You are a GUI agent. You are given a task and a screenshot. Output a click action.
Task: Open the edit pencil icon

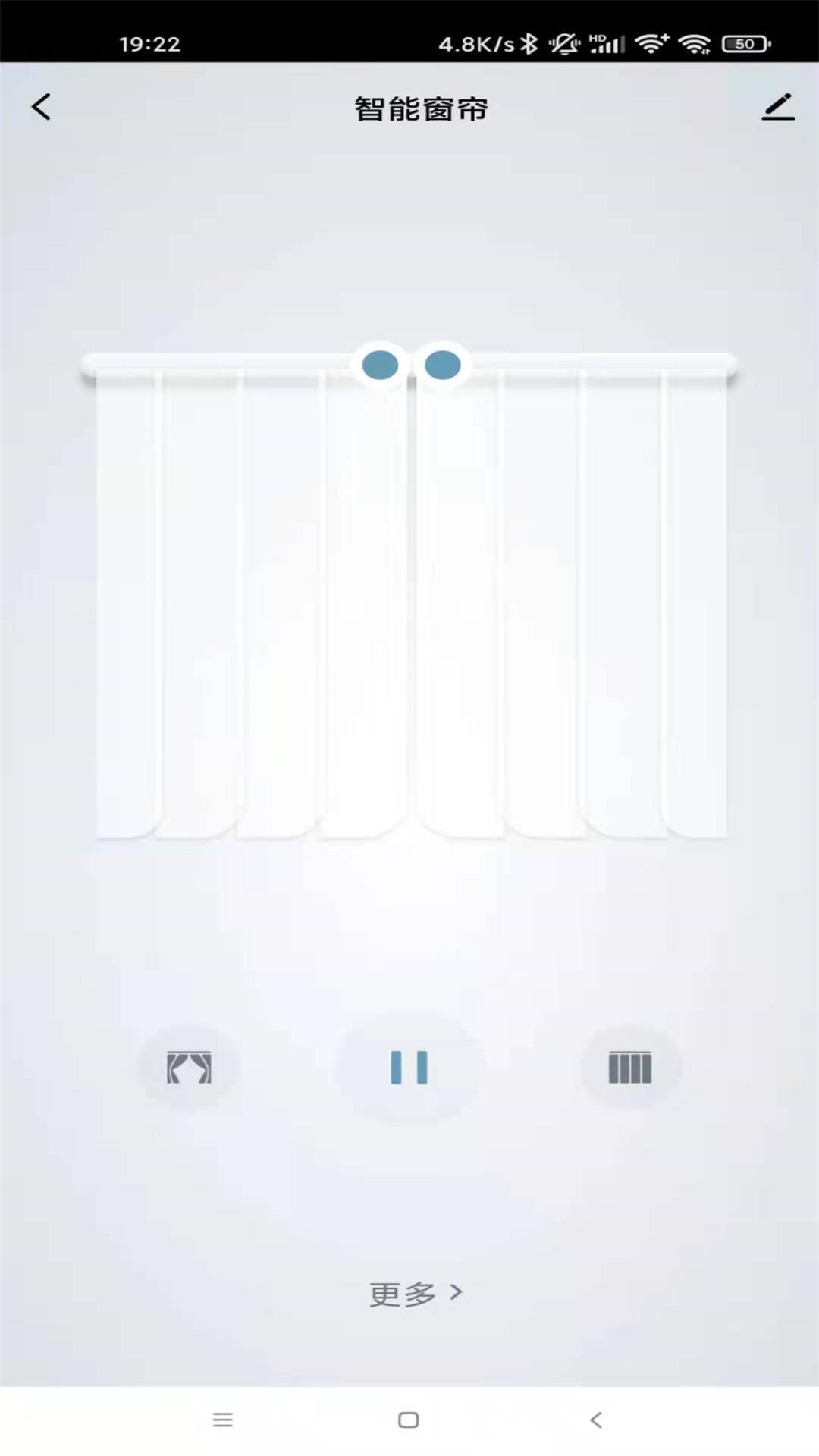click(x=778, y=107)
